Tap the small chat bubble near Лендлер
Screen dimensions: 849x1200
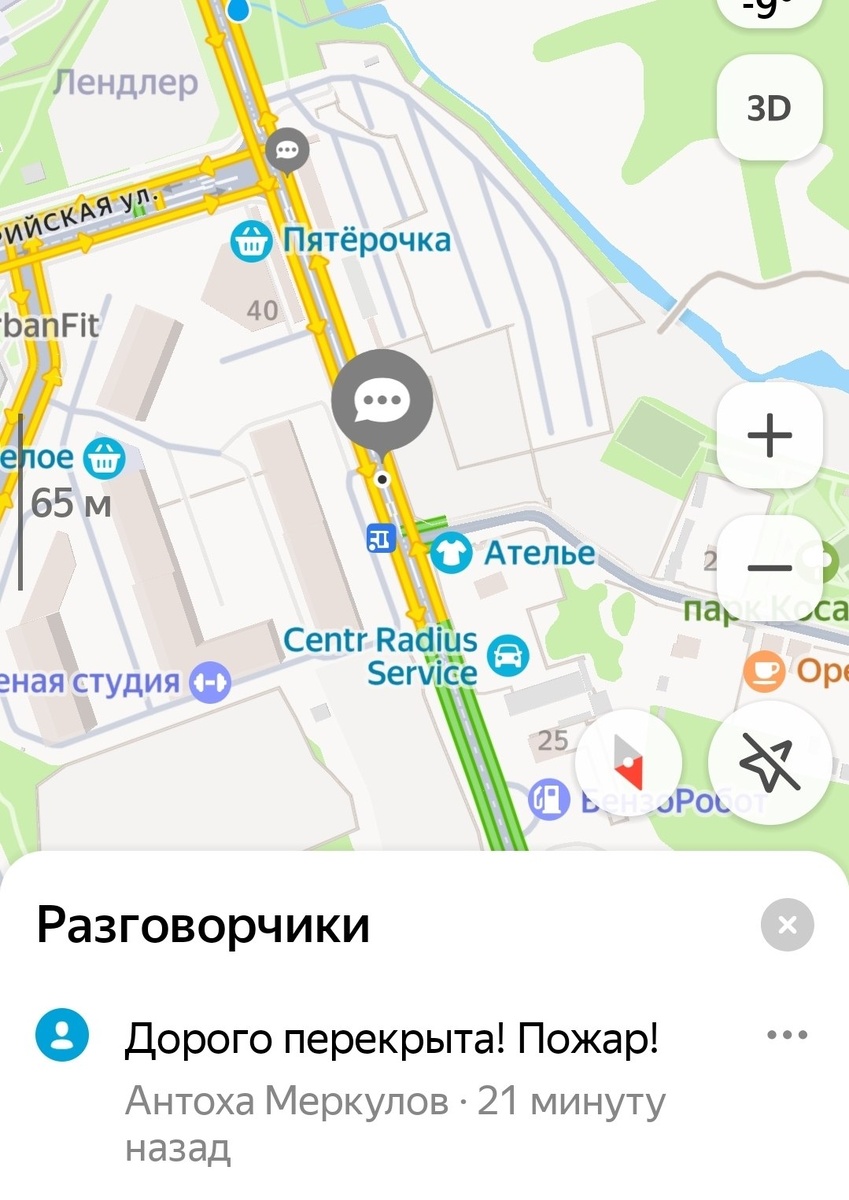[x=288, y=151]
